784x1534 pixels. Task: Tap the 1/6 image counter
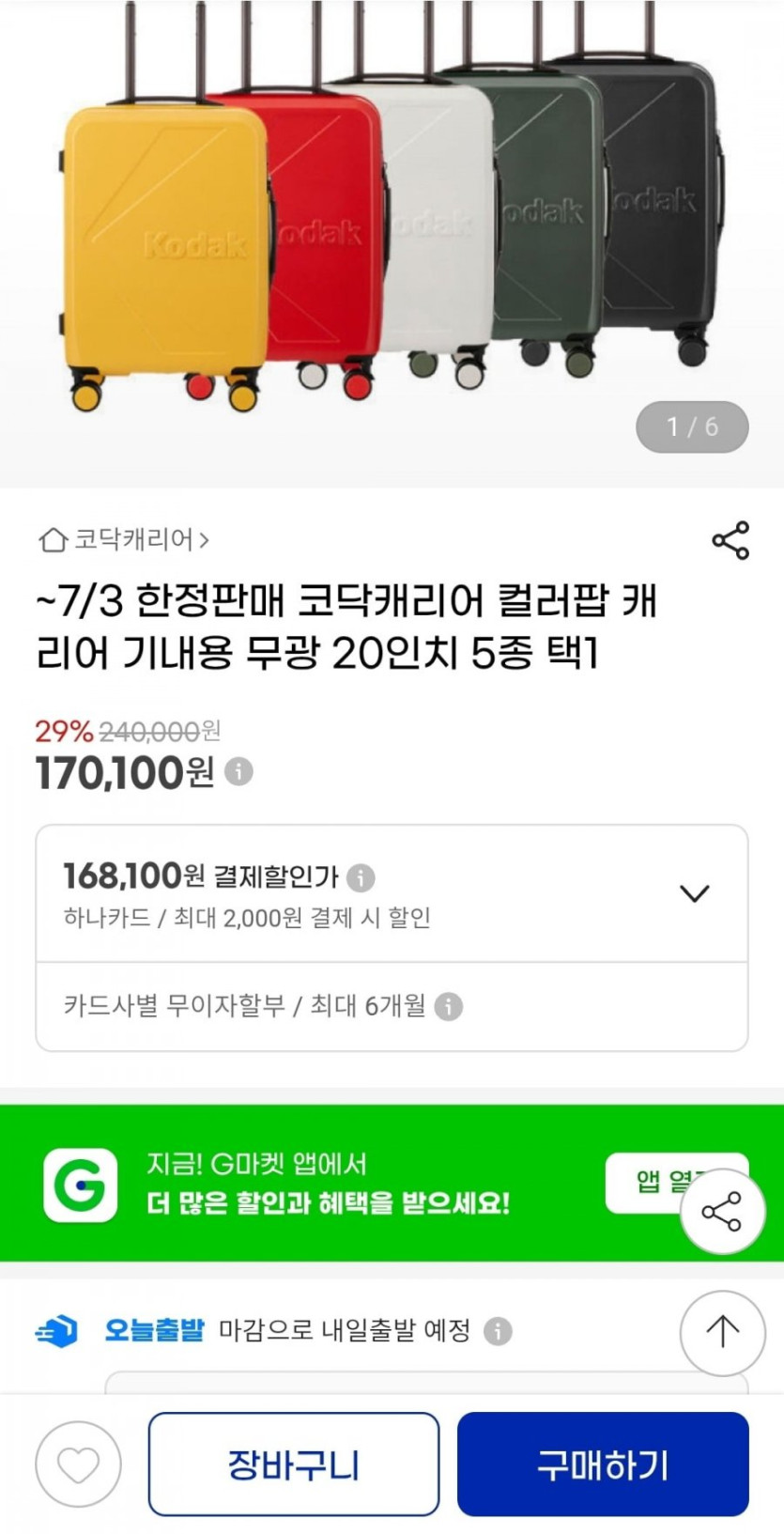click(x=692, y=426)
